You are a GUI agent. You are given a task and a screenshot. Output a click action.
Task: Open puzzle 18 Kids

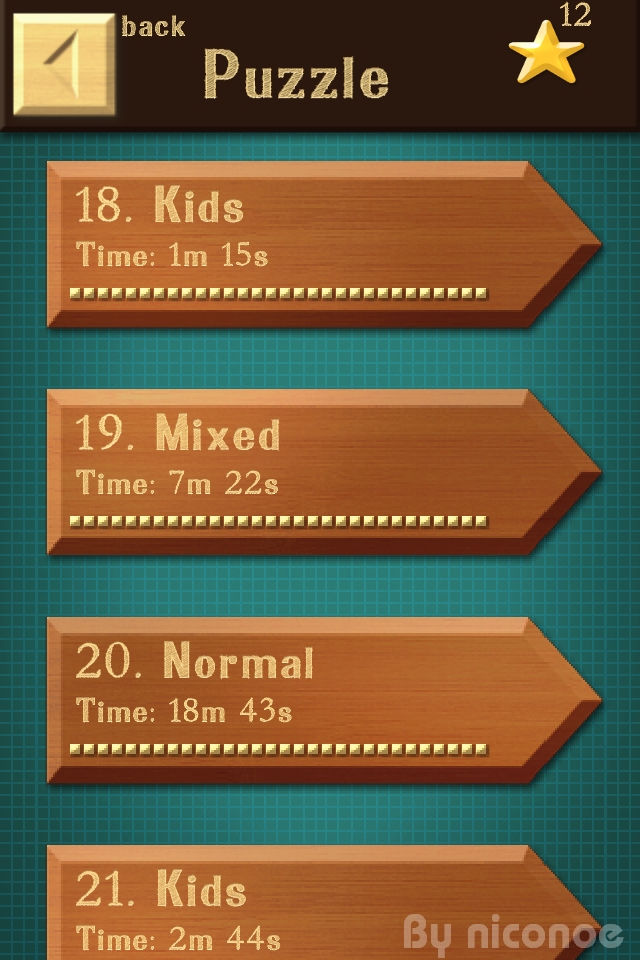click(x=300, y=243)
